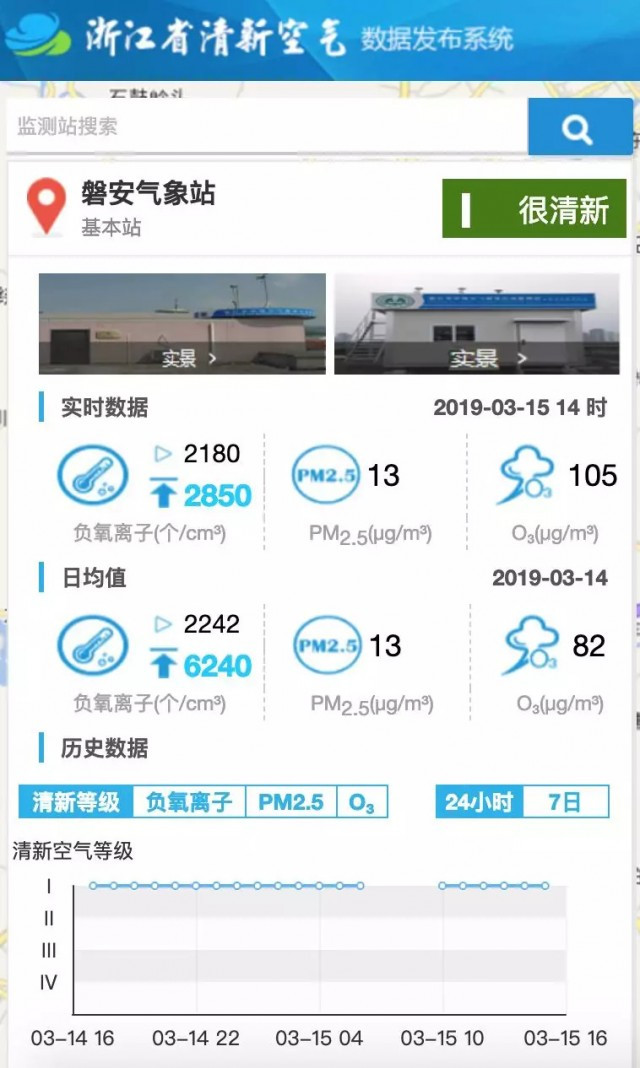This screenshot has height=1068, width=640.
Task: Open the right 实景 station photo
Action: [477, 324]
